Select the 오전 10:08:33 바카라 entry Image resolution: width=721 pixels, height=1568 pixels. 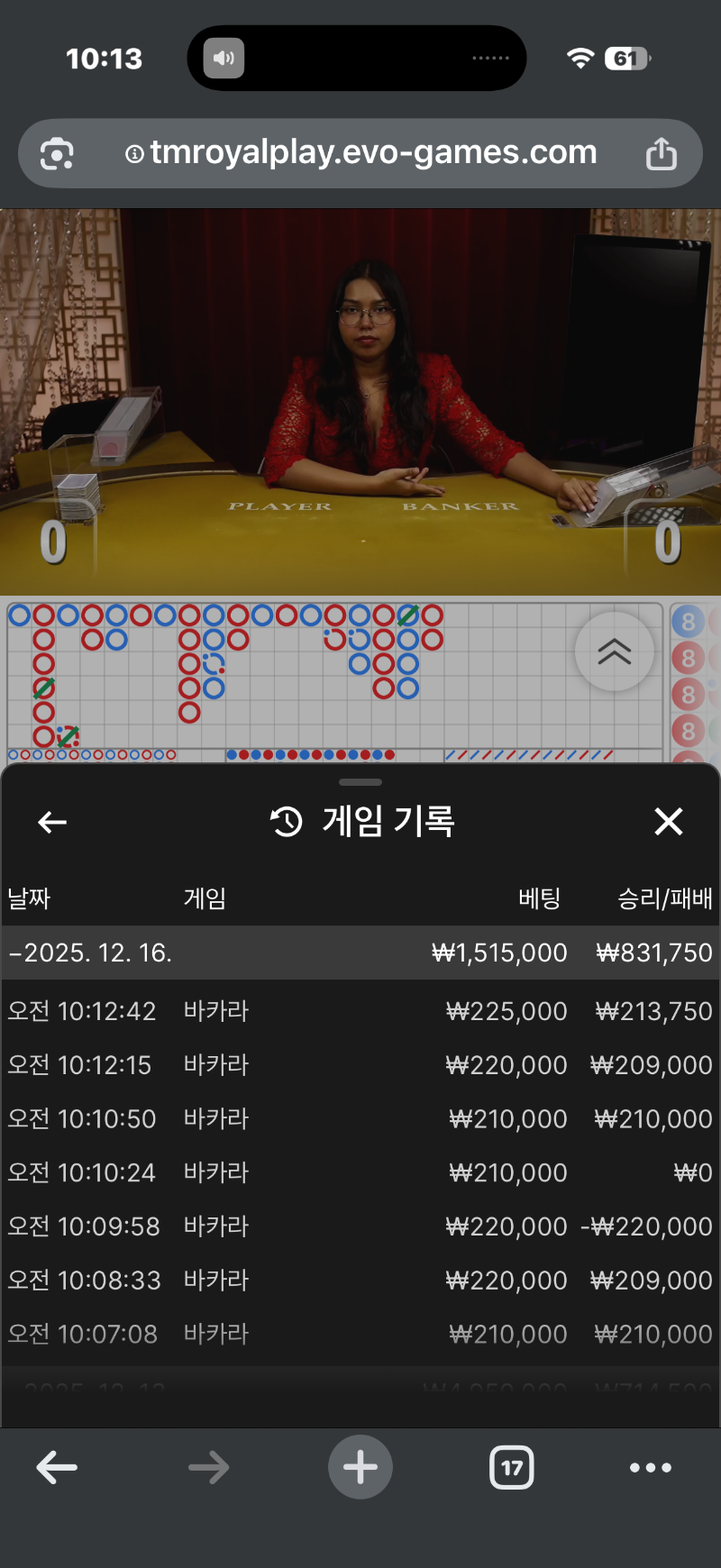point(360,1281)
